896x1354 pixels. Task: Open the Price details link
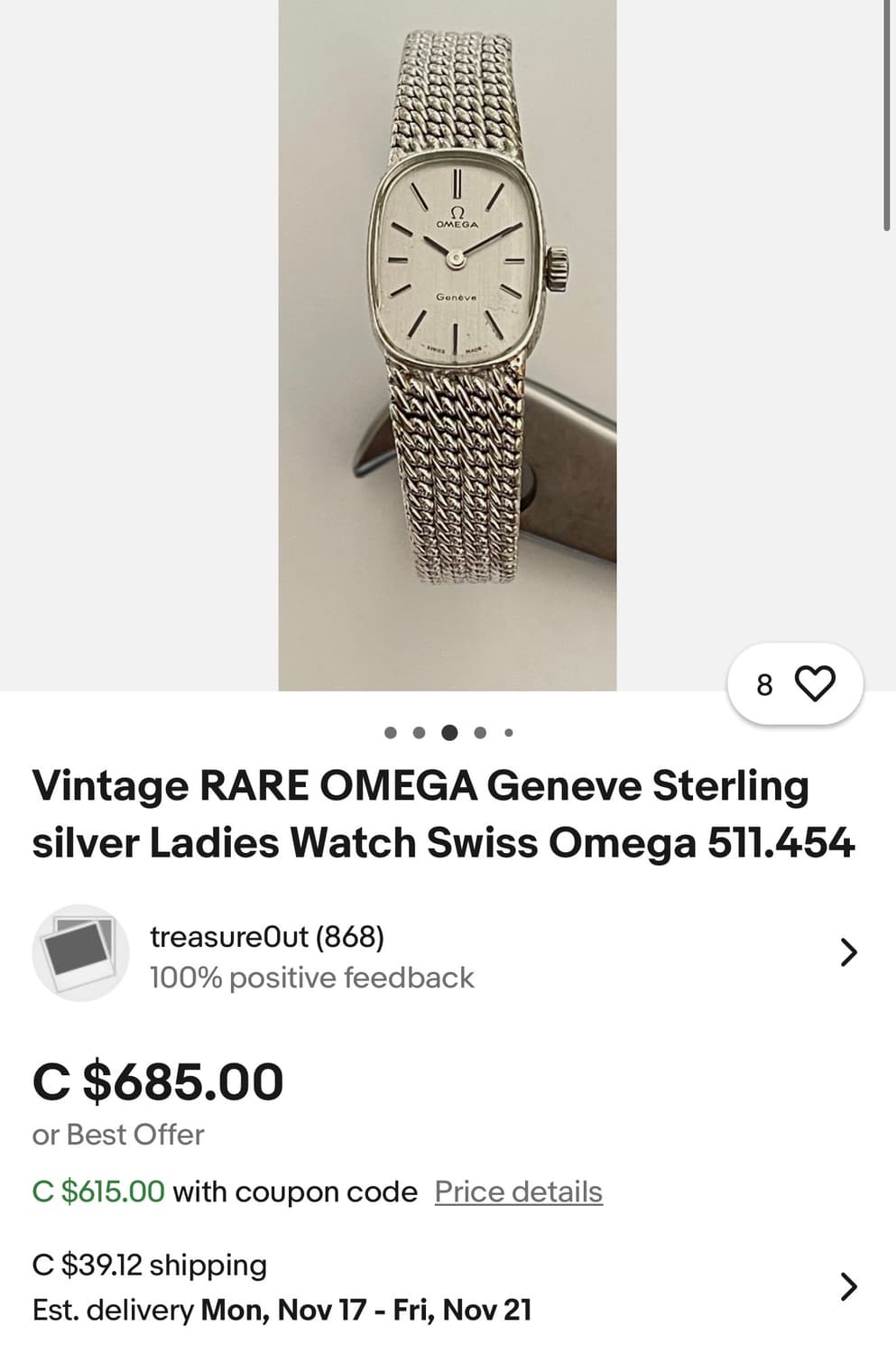tap(517, 1192)
